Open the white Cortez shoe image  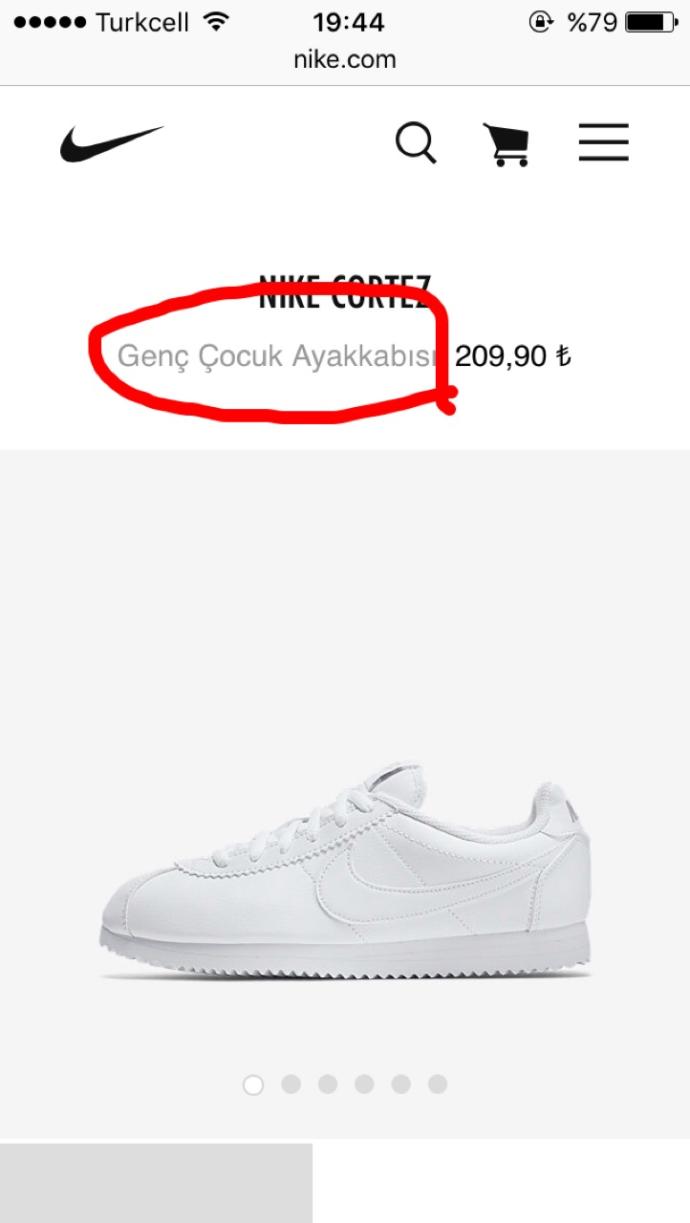pyautogui.click(x=346, y=872)
